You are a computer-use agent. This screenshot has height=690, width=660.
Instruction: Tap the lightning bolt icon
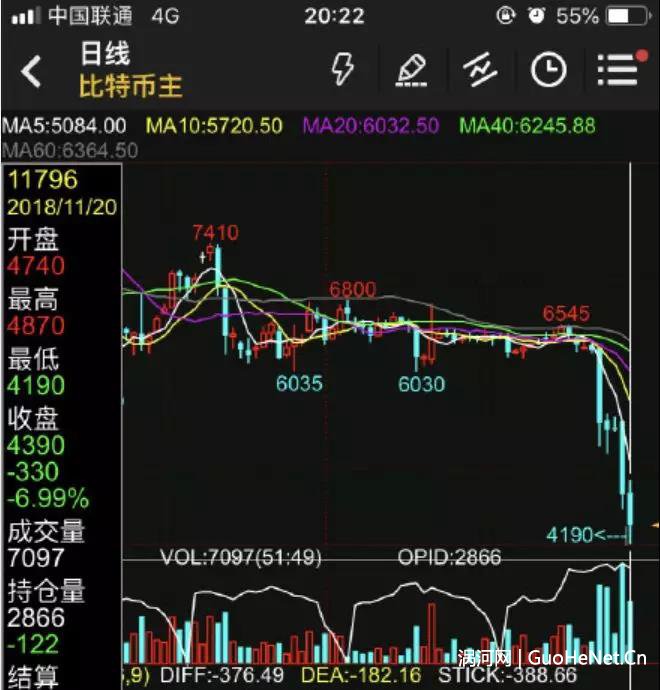(x=343, y=69)
